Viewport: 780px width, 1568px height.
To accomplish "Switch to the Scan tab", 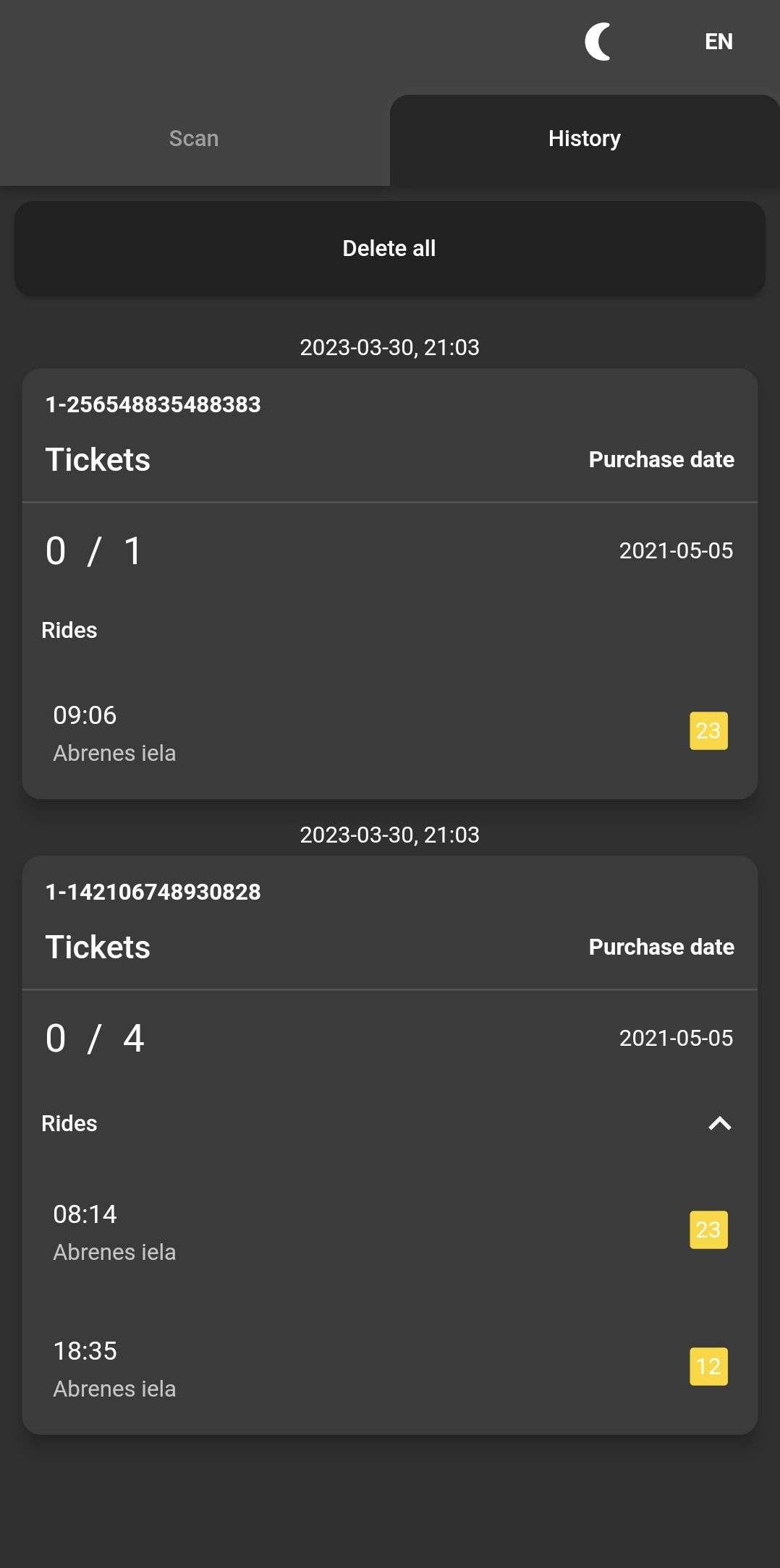I will click(194, 139).
